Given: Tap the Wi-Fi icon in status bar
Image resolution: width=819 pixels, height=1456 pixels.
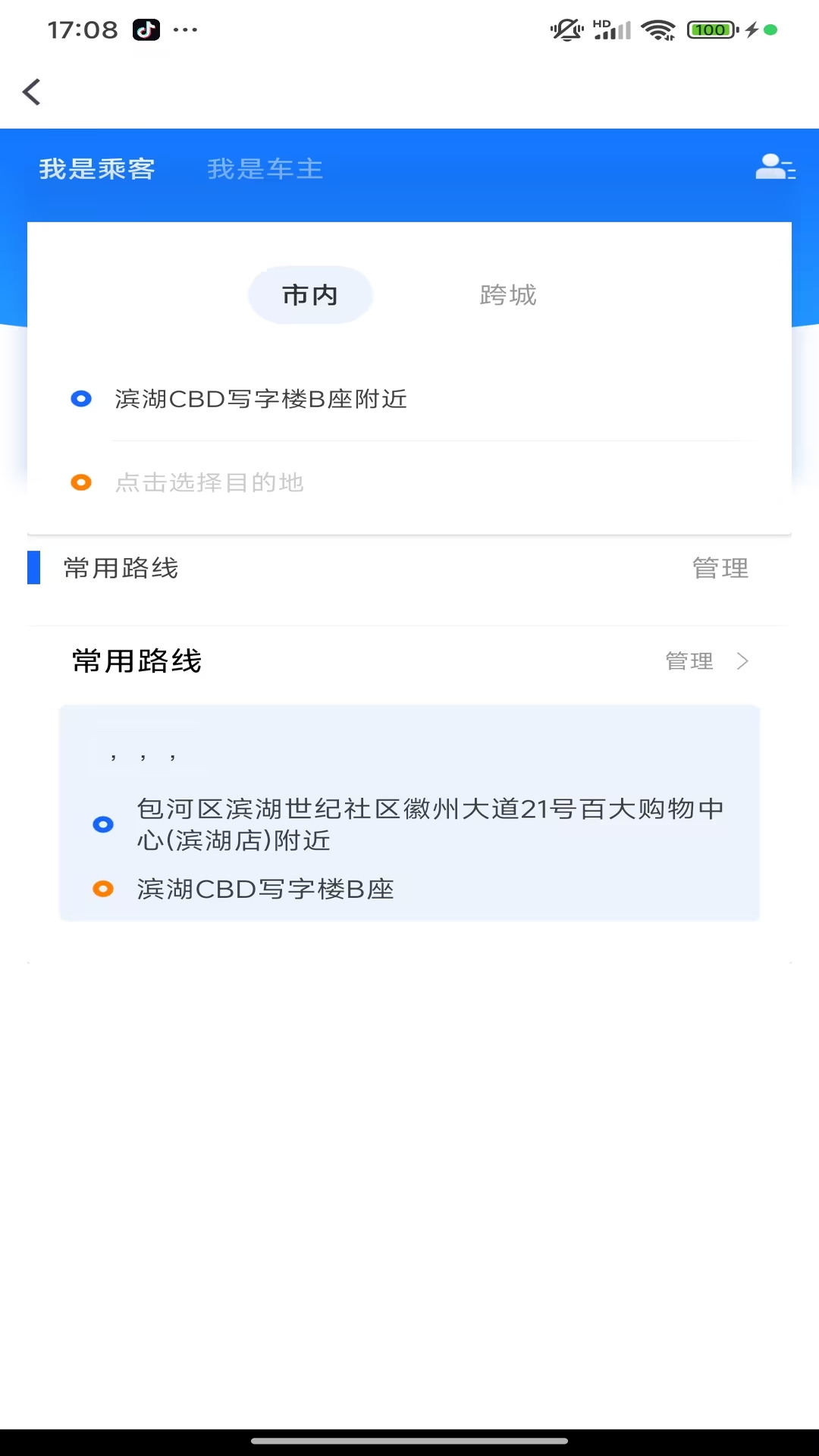Looking at the screenshot, I should (x=658, y=30).
